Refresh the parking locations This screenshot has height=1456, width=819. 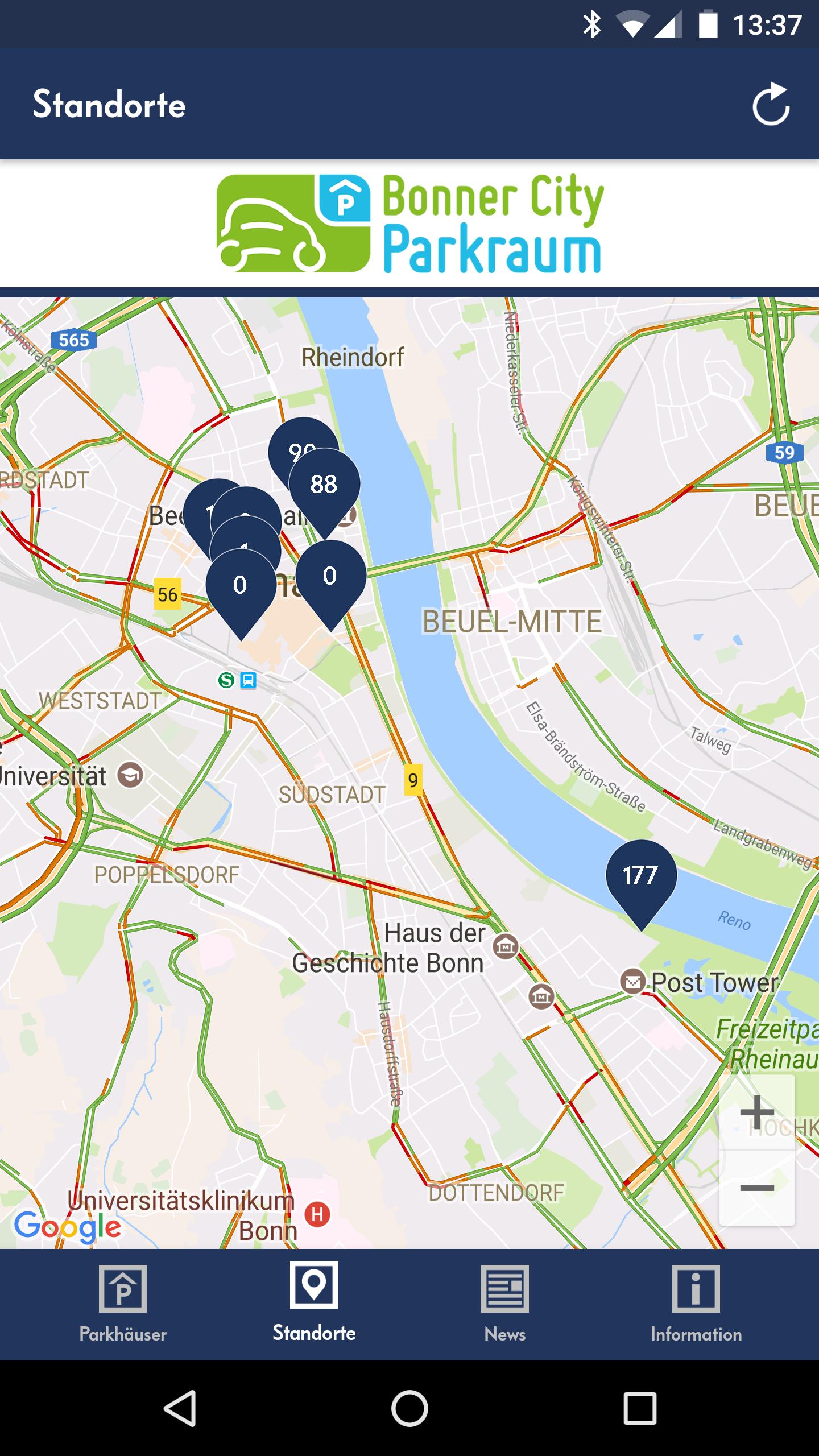click(771, 105)
